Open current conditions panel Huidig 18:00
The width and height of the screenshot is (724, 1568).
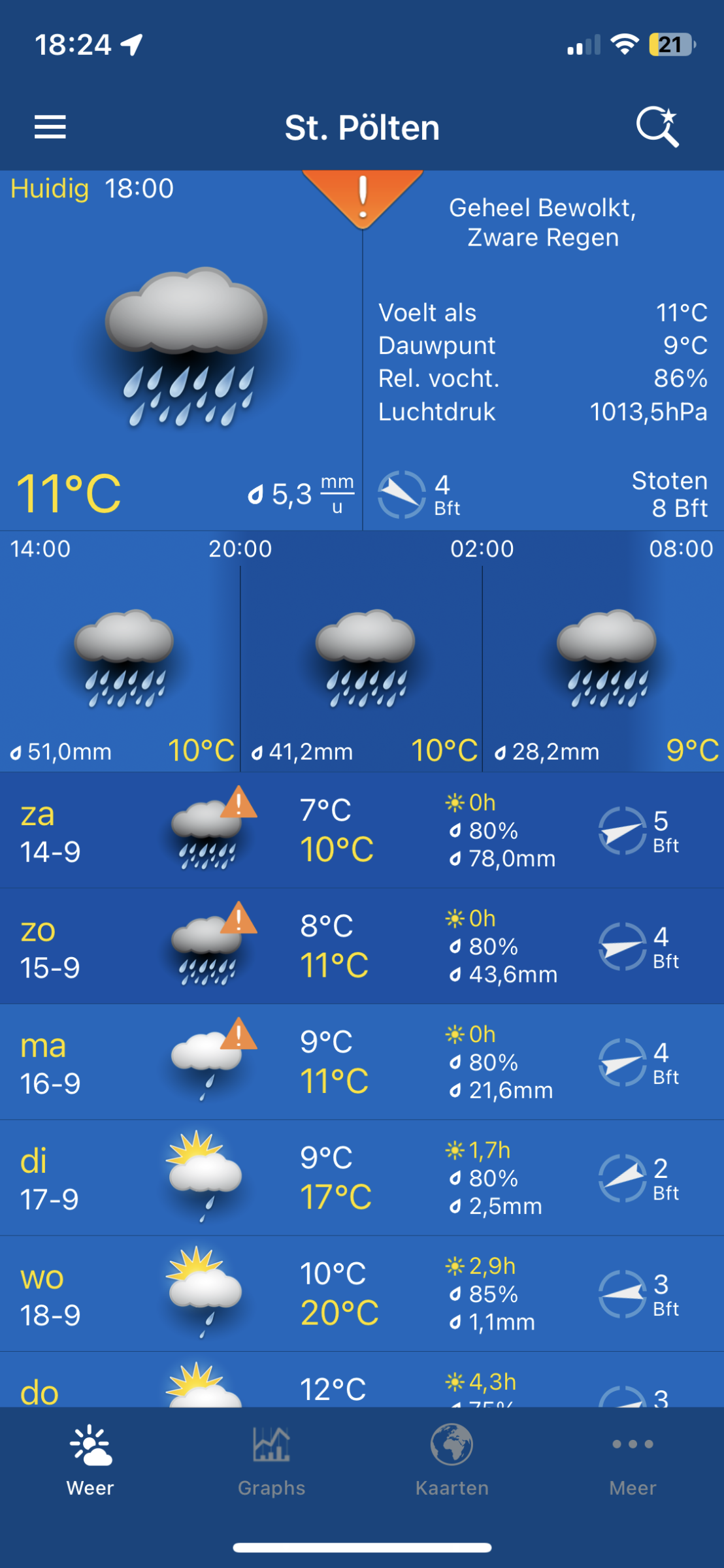[181, 350]
